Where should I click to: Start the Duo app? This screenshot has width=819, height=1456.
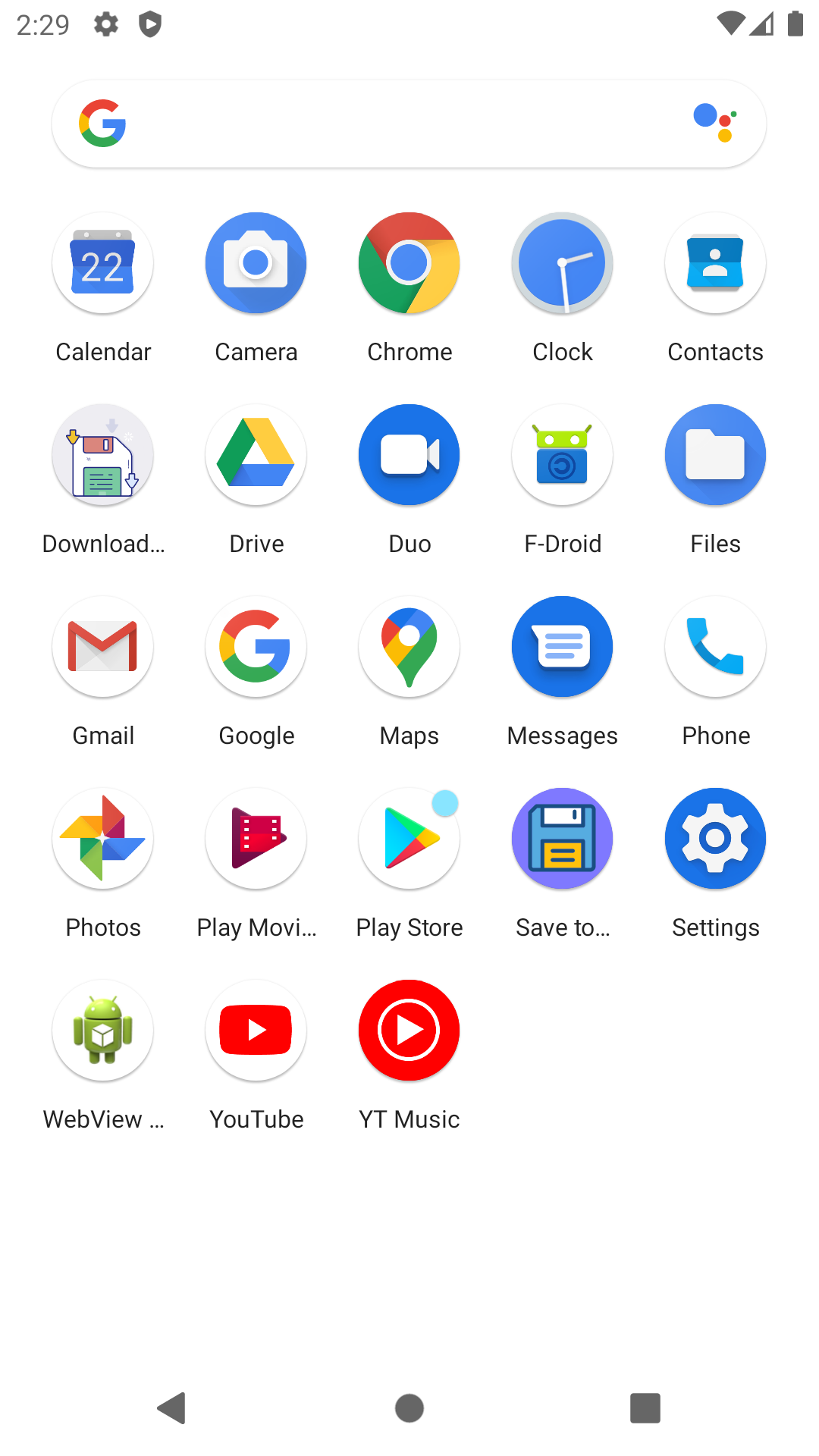pyautogui.click(x=409, y=455)
